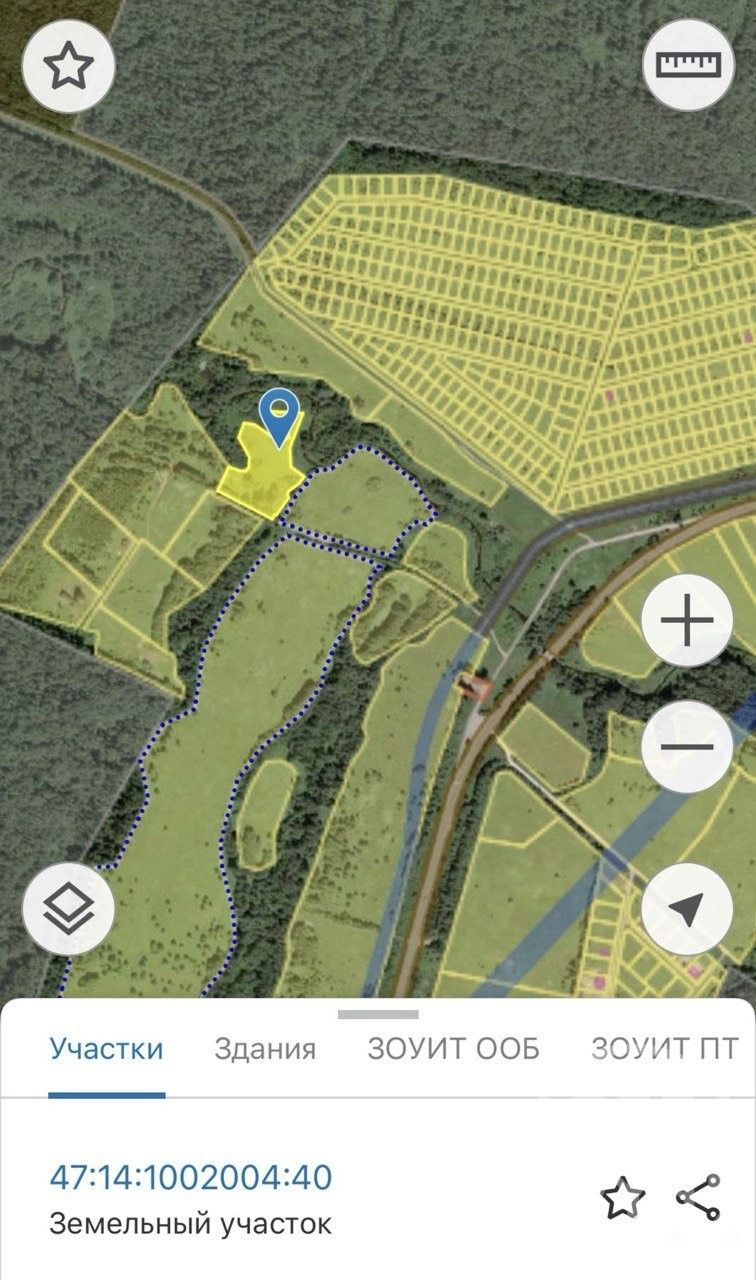The width and height of the screenshot is (756, 1280).
Task: Switch to the ЗОУИТ ООБ tab
Action: click(453, 1049)
